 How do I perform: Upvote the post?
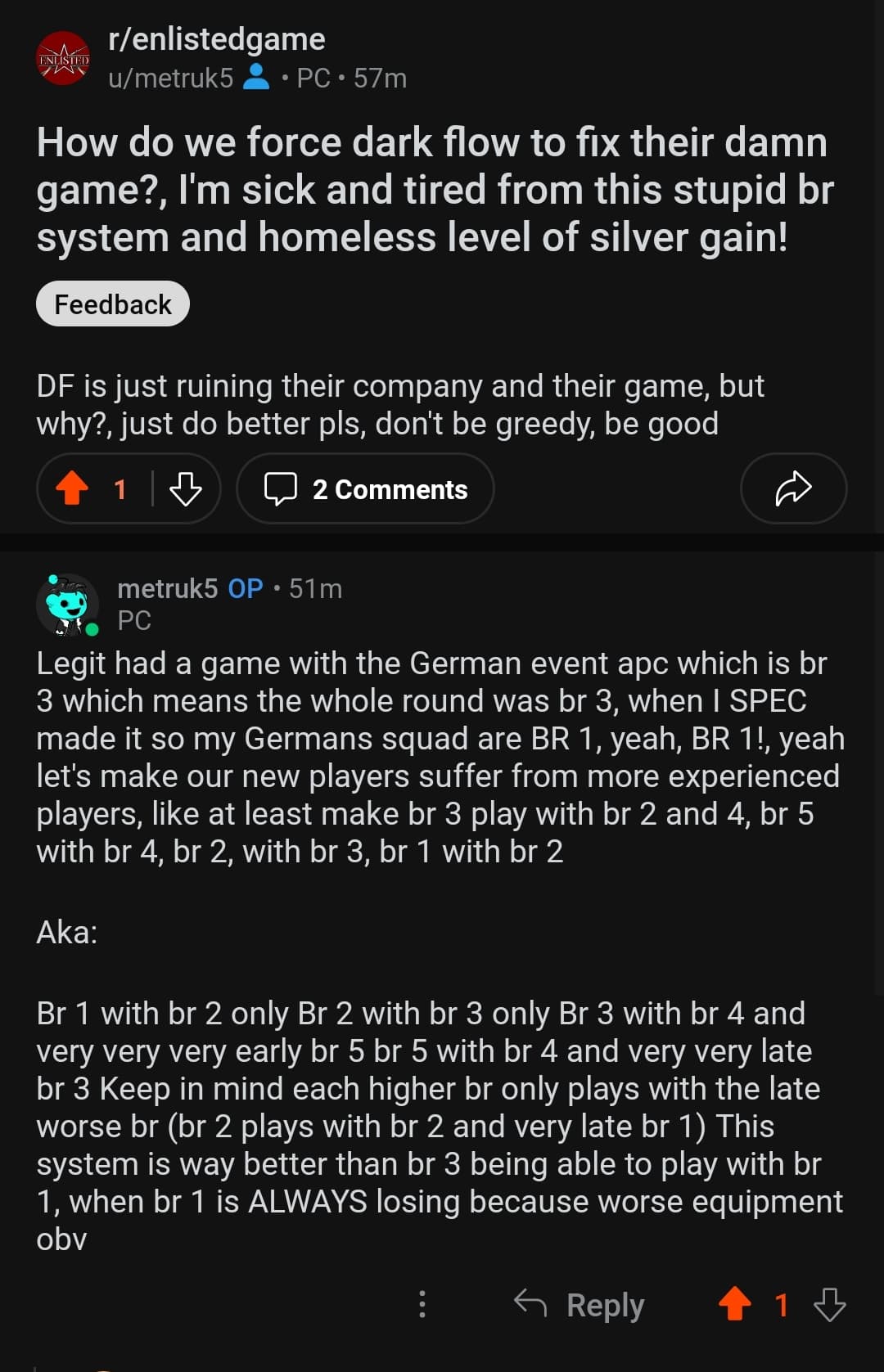pyautogui.click(x=72, y=489)
